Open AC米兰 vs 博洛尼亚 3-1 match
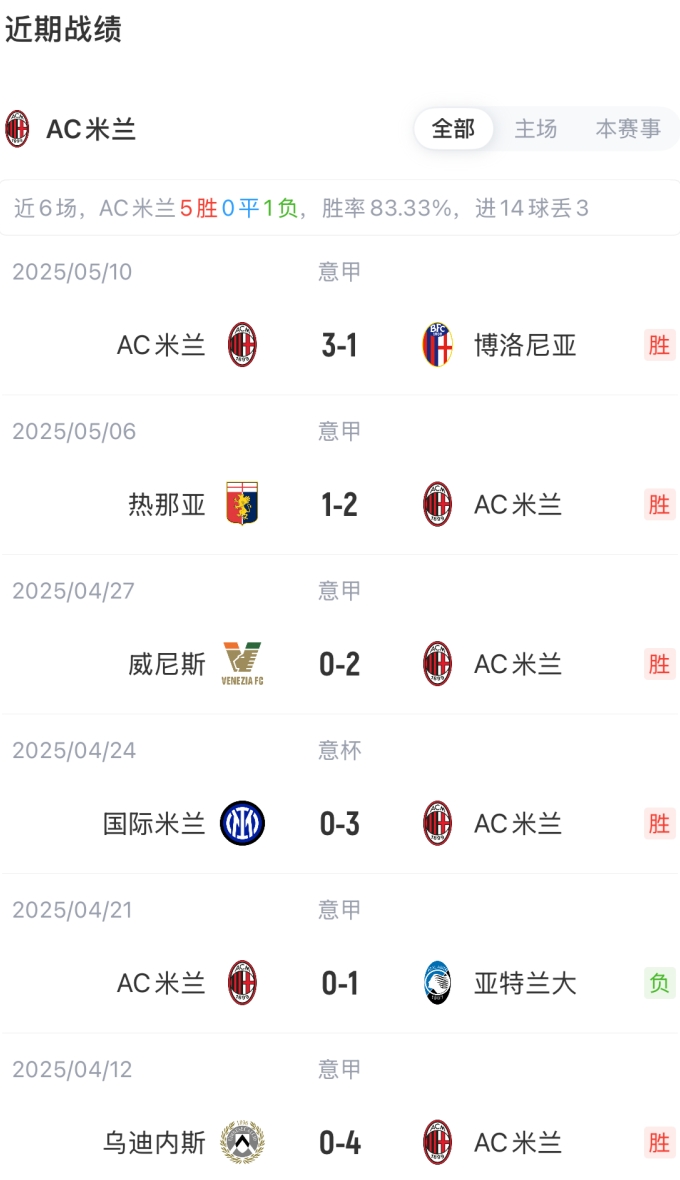 tap(340, 345)
